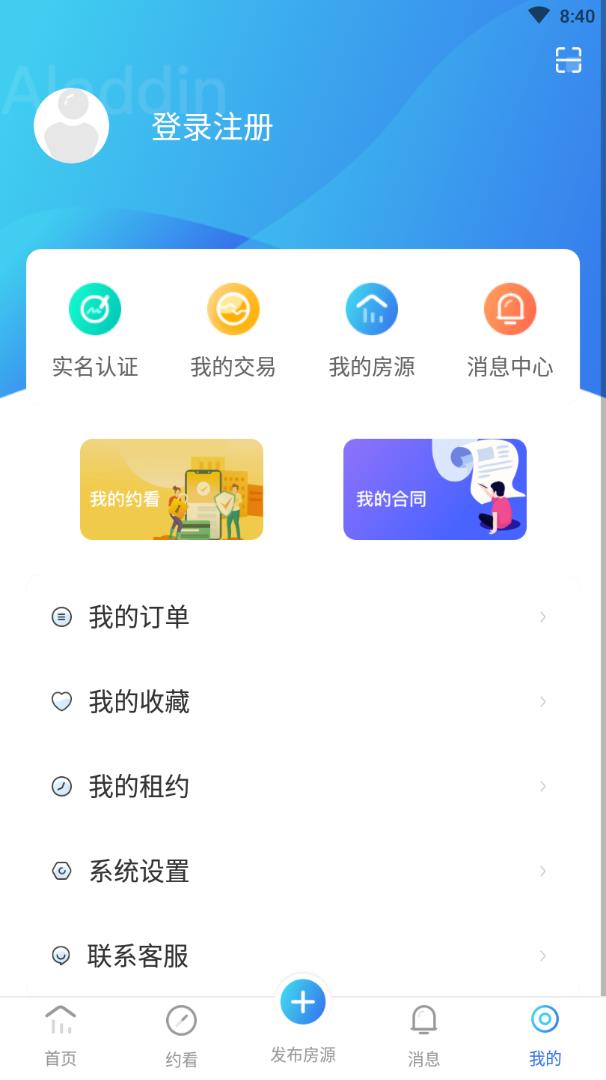Open the 我的收藏 row
Screen dimensions: 606x1080
click(x=300, y=702)
